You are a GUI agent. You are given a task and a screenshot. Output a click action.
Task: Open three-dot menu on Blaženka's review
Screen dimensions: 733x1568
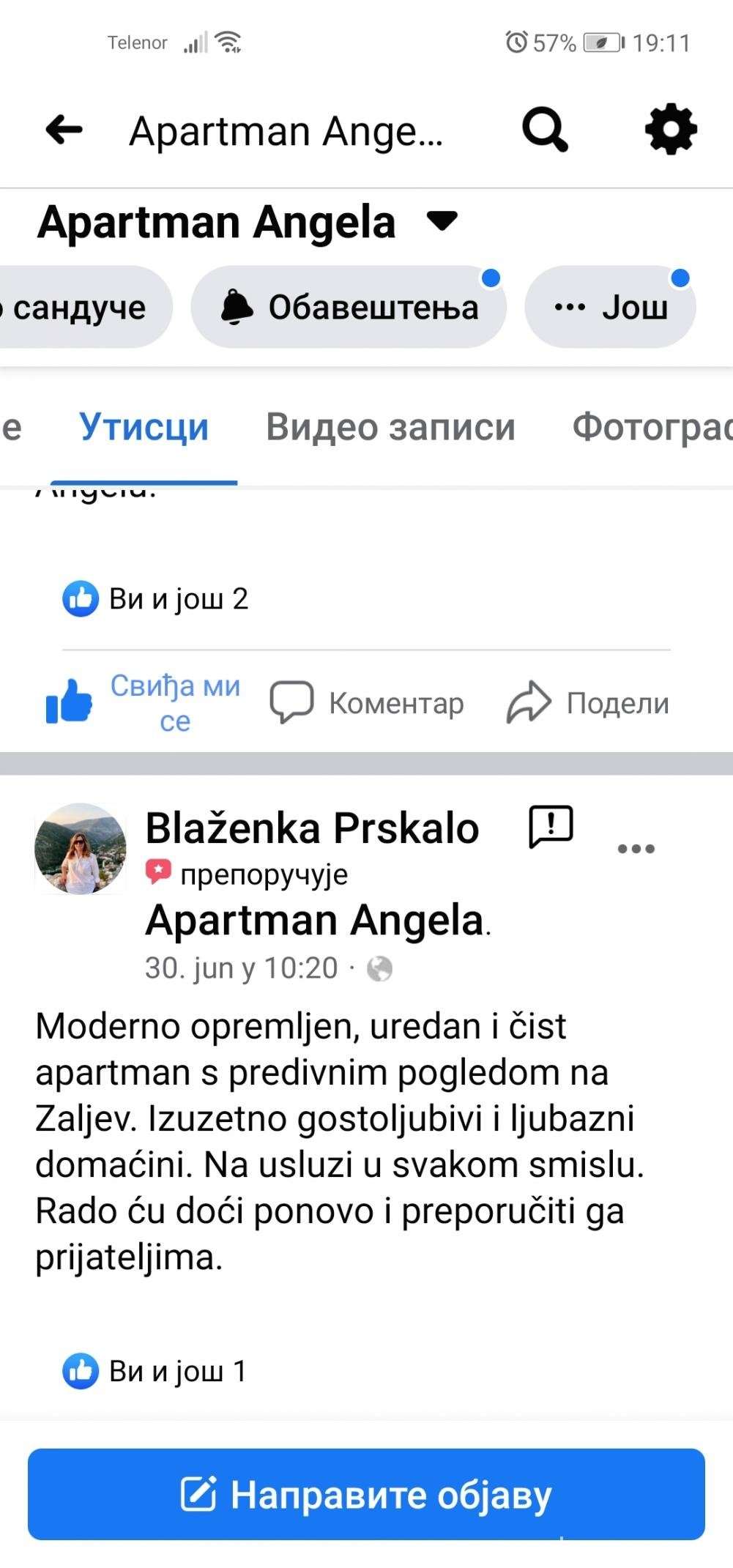pos(636,849)
